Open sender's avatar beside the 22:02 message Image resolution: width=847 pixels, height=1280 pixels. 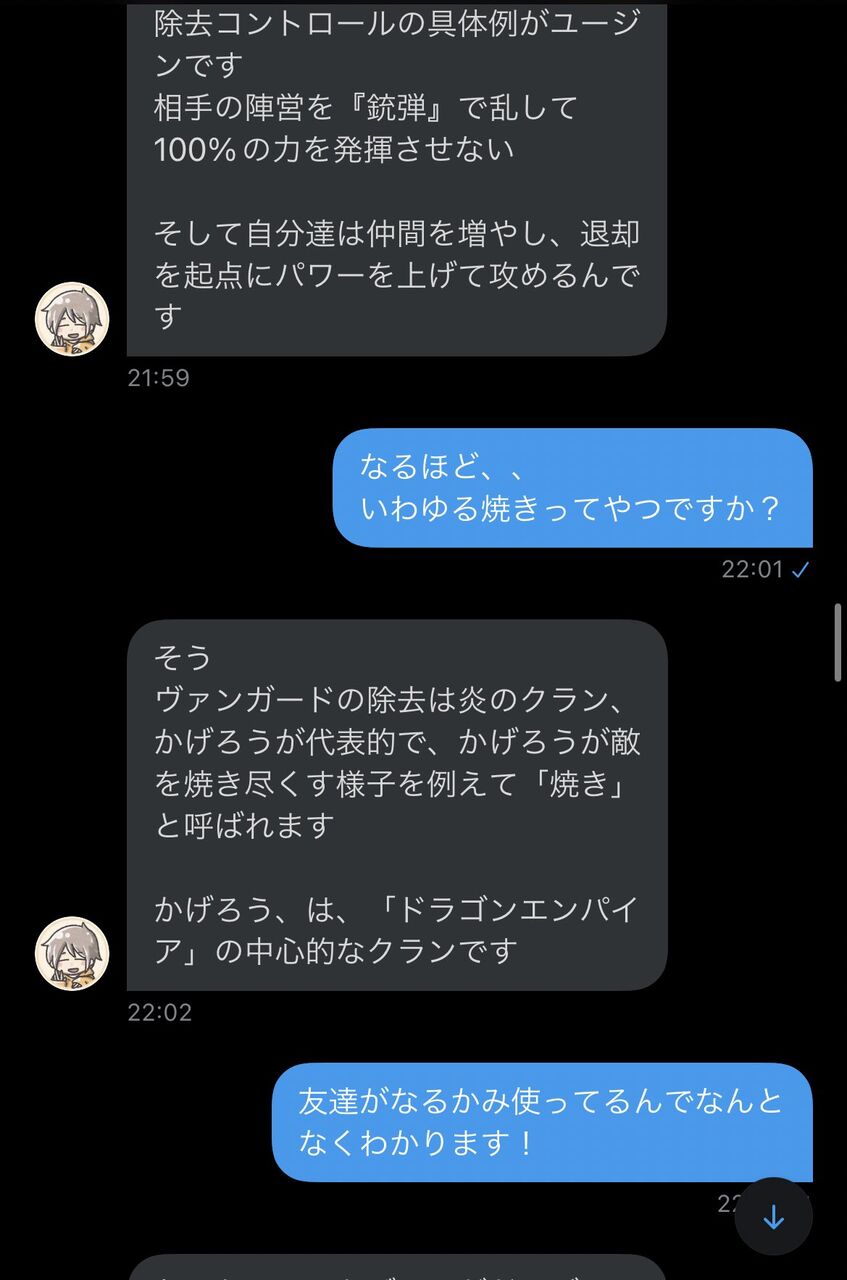[x=72, y=953]
